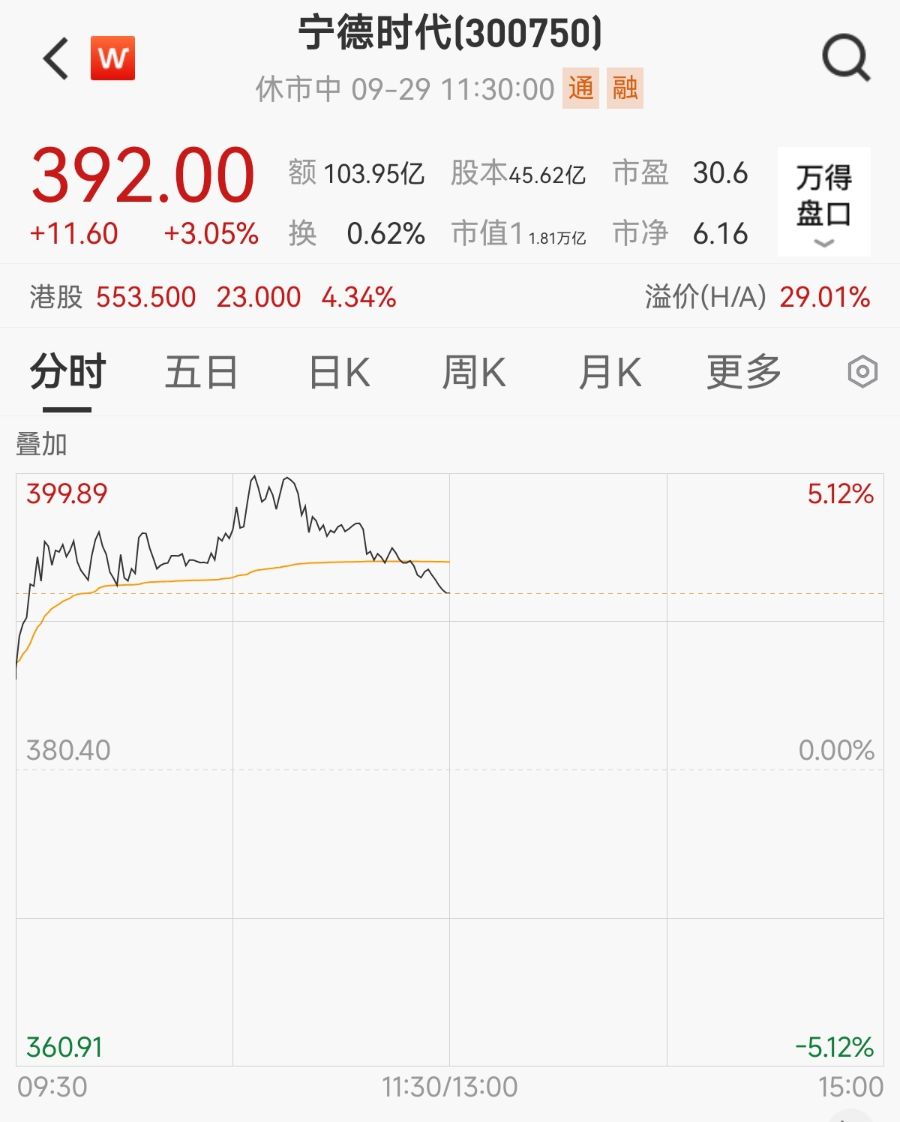Tap the stock title 宁德时代(300750)
The height and width of the screenshot is (1122, 900).
coord(450,33)
